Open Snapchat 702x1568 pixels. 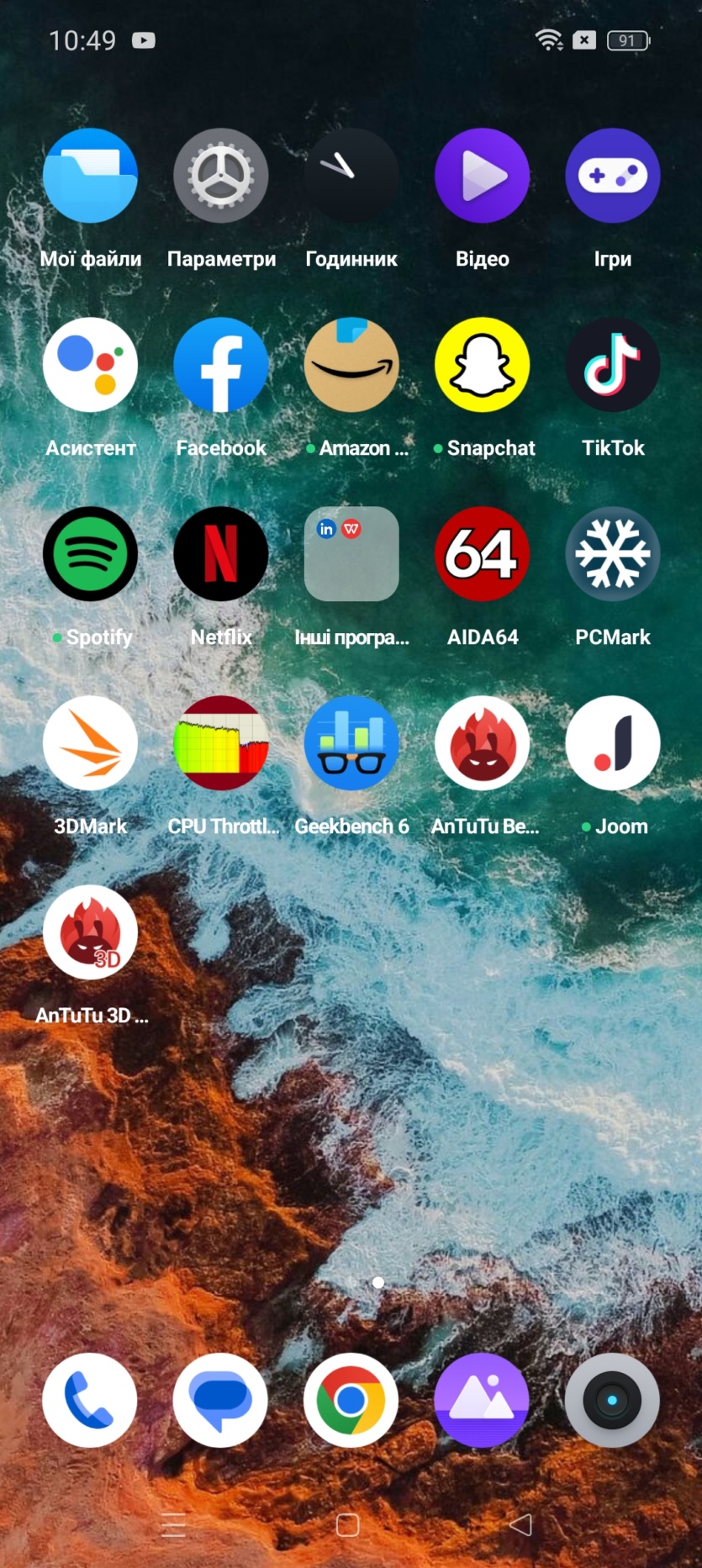(x=482, y=365)
